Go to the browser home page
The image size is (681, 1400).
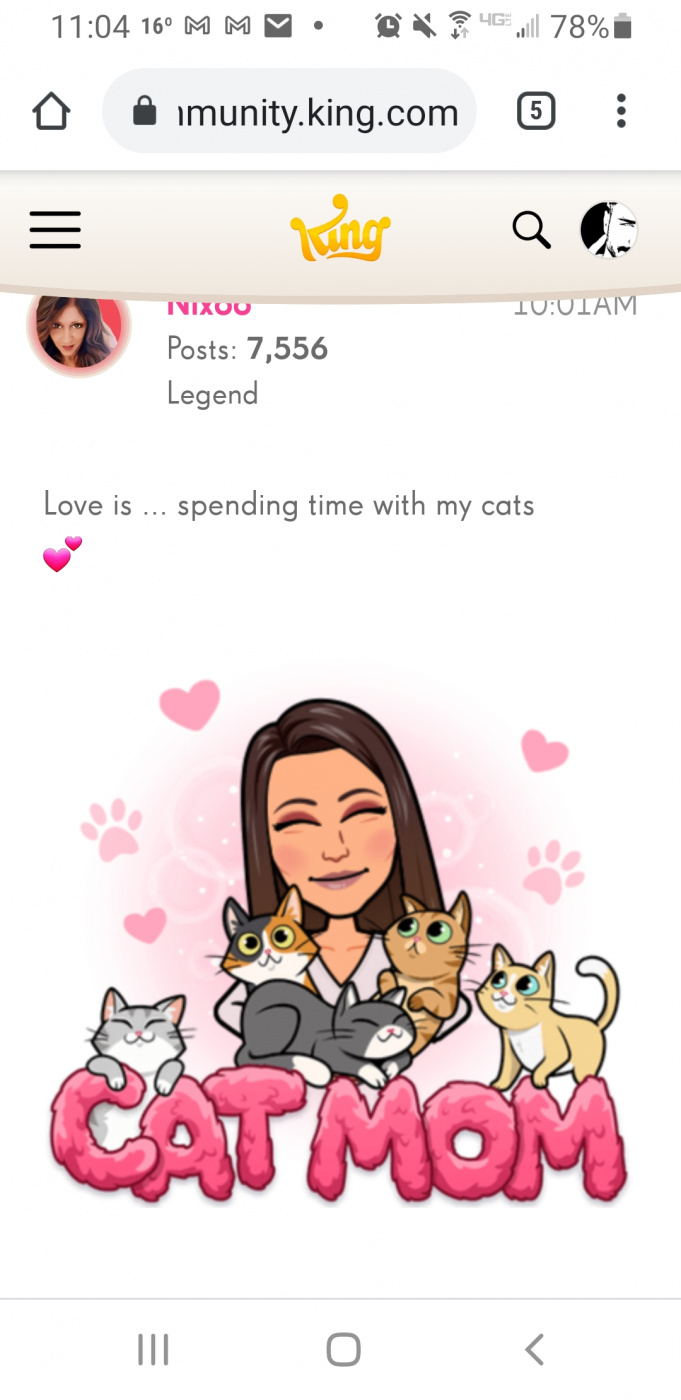point(52,112)
